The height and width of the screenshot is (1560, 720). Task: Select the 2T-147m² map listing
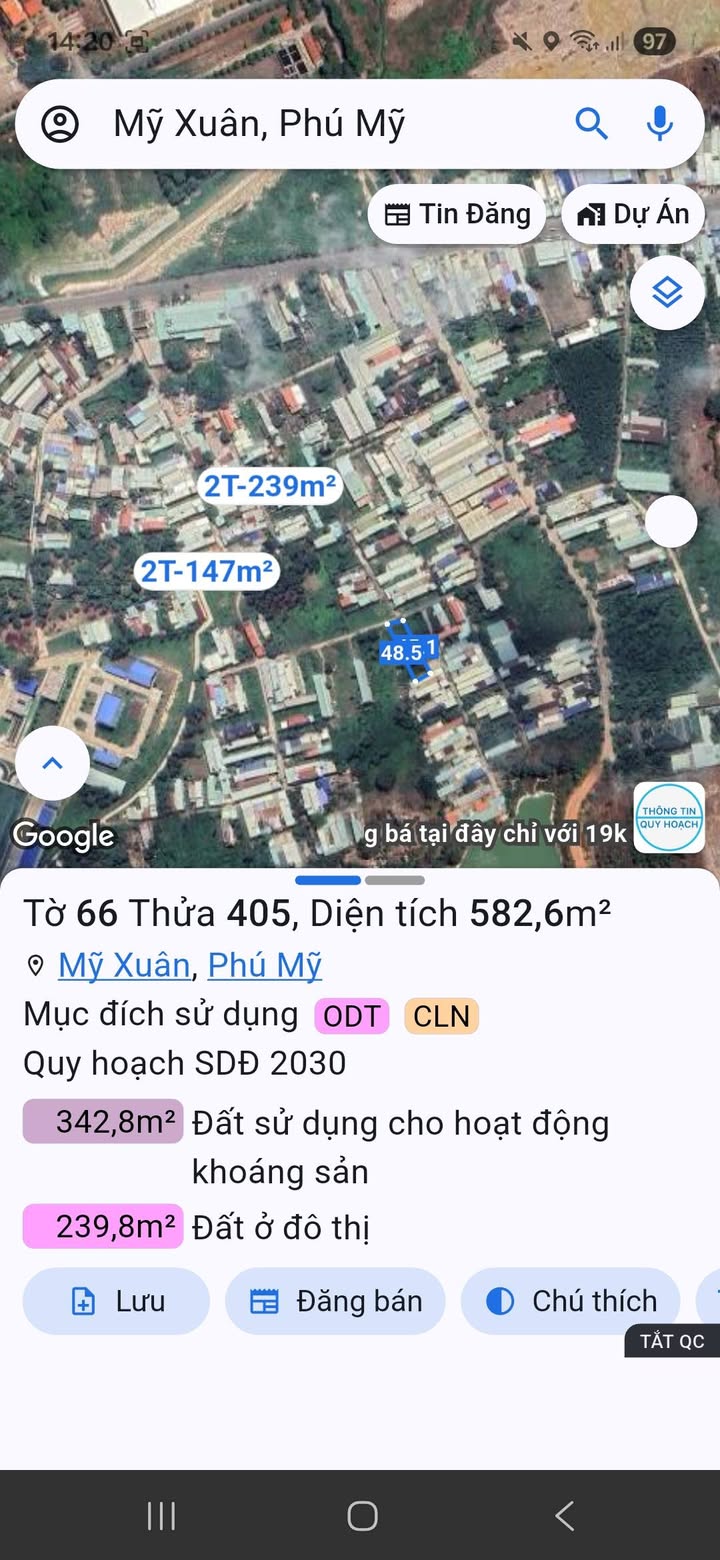coord(207,571)
